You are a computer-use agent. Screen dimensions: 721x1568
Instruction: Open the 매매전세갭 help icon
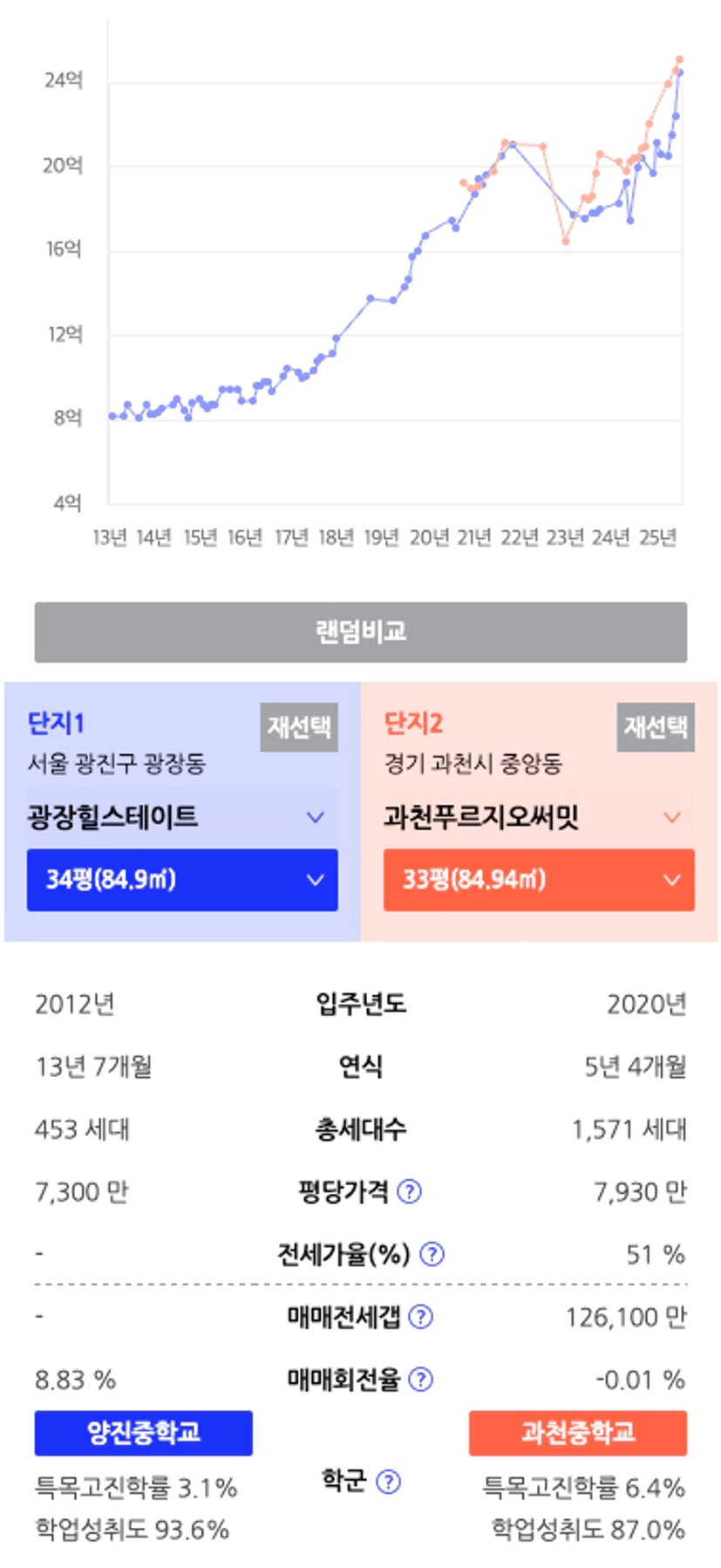420,1317
